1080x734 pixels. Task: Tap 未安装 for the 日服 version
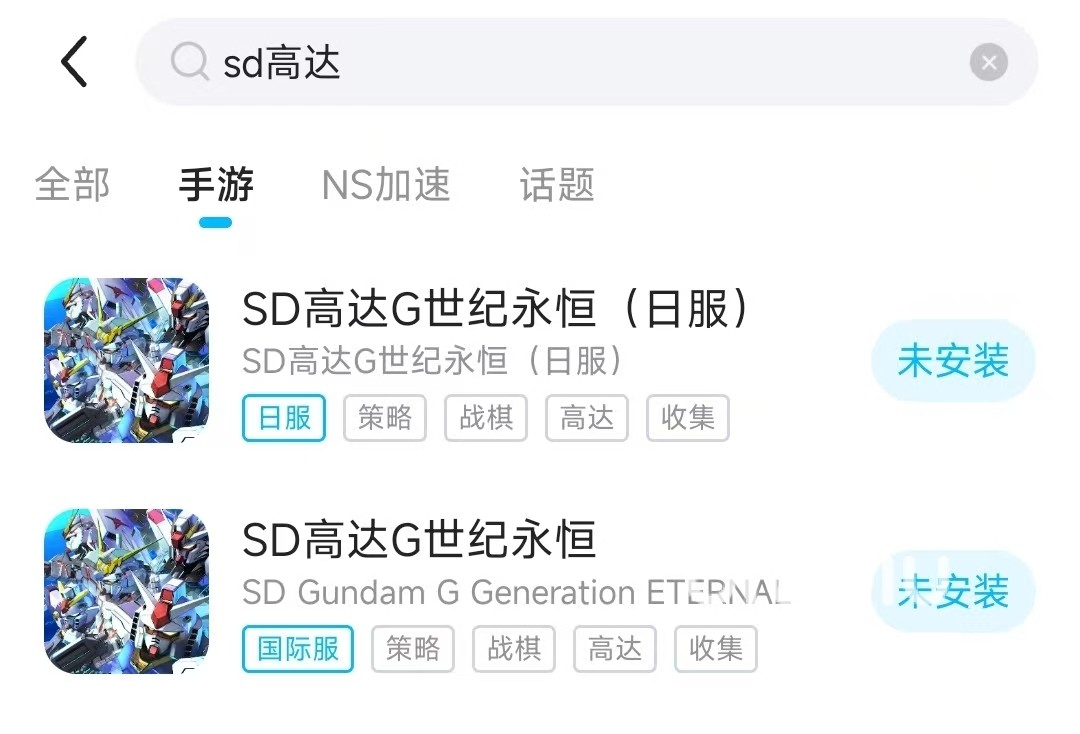tap(952, 361)
